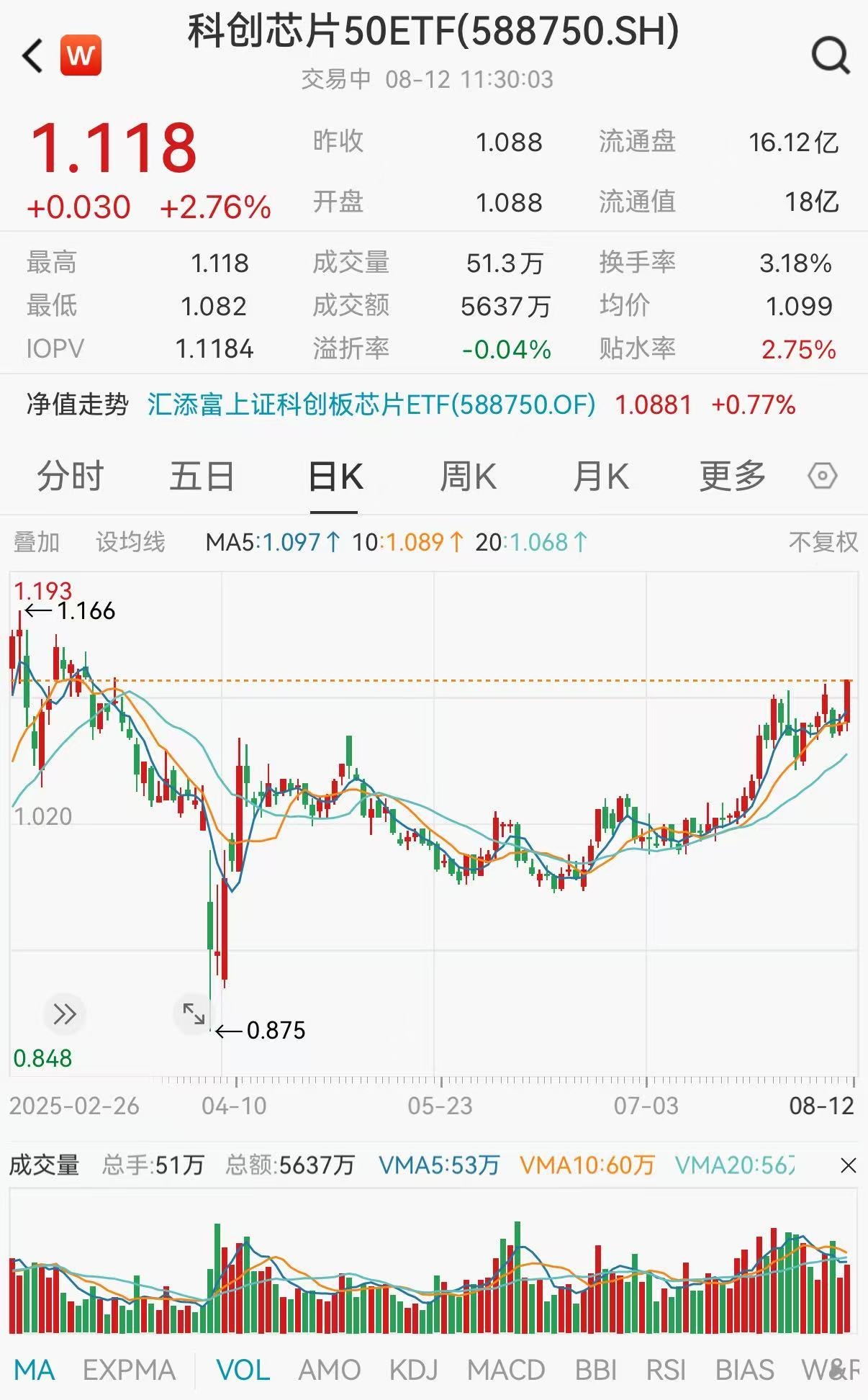Screen dimensions: 868x1400
Task: Open 设均线 moving average settings
Action: (130, 542)
